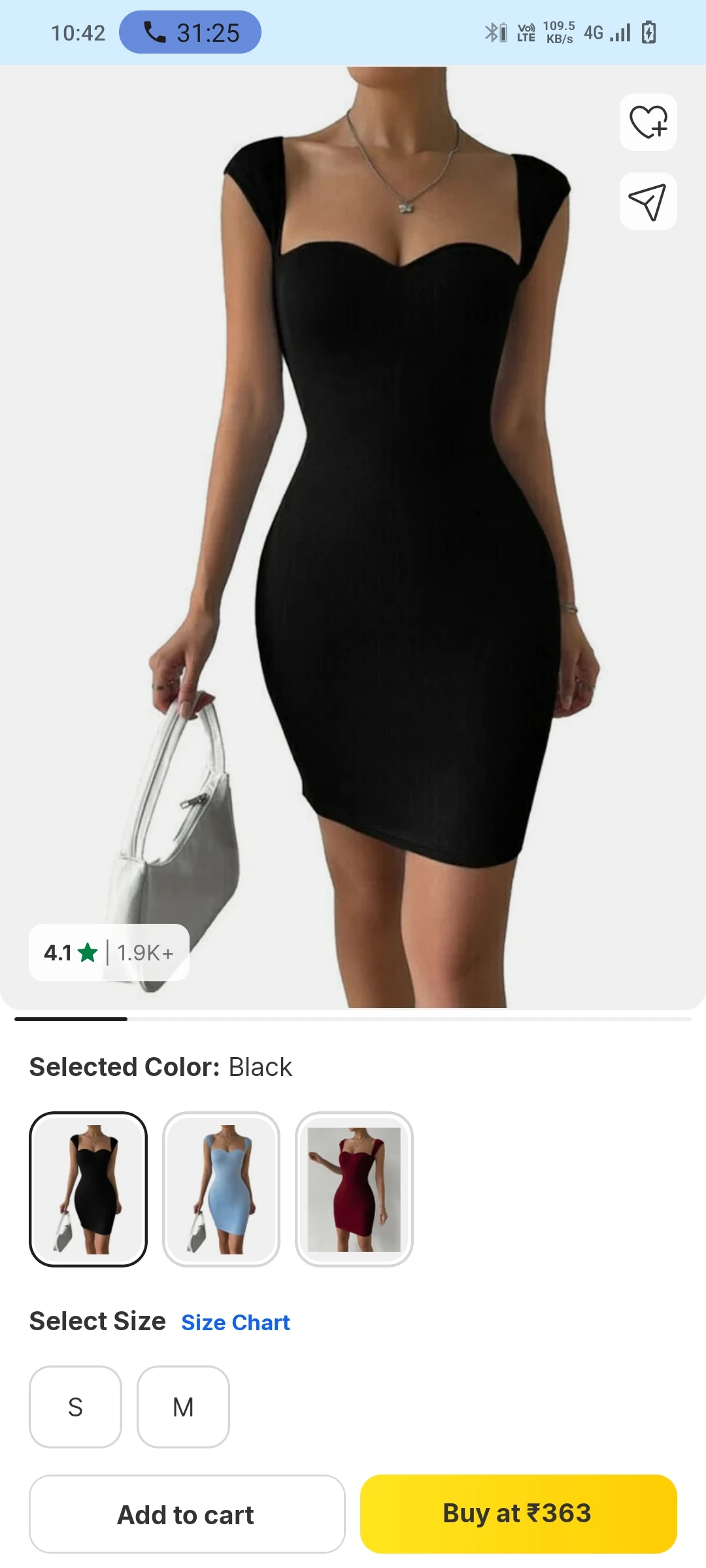Buy at ₹363 now

[x=518, y=1514]
